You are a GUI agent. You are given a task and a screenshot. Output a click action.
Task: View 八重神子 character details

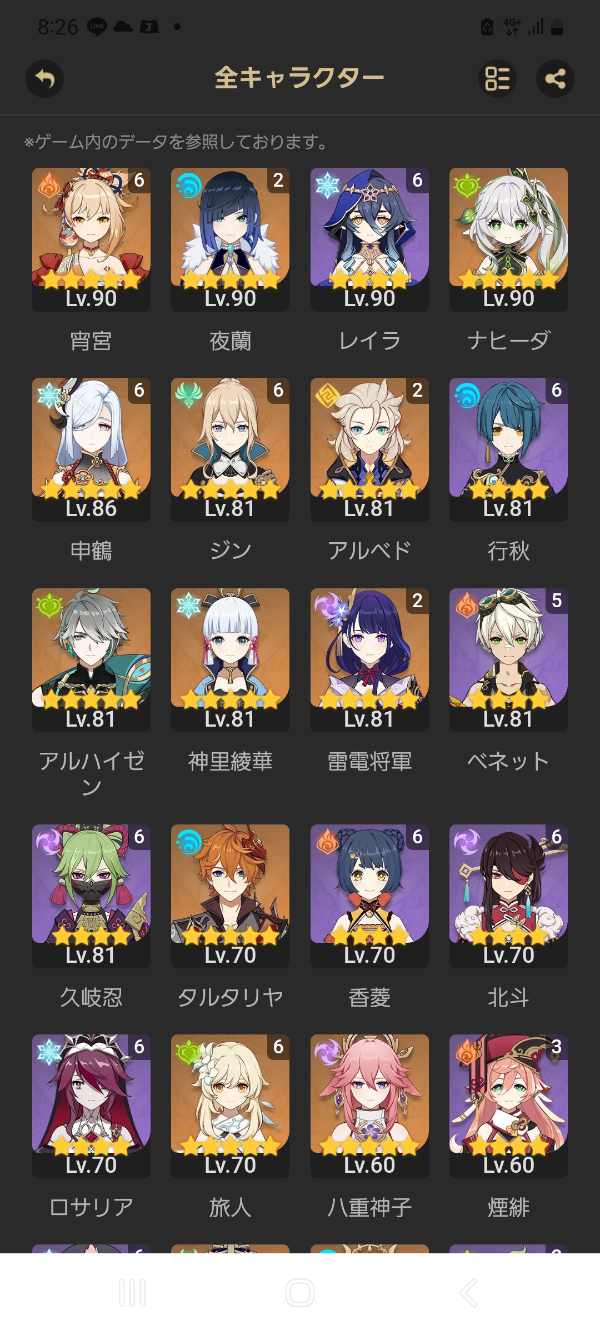click(369, 1105)
